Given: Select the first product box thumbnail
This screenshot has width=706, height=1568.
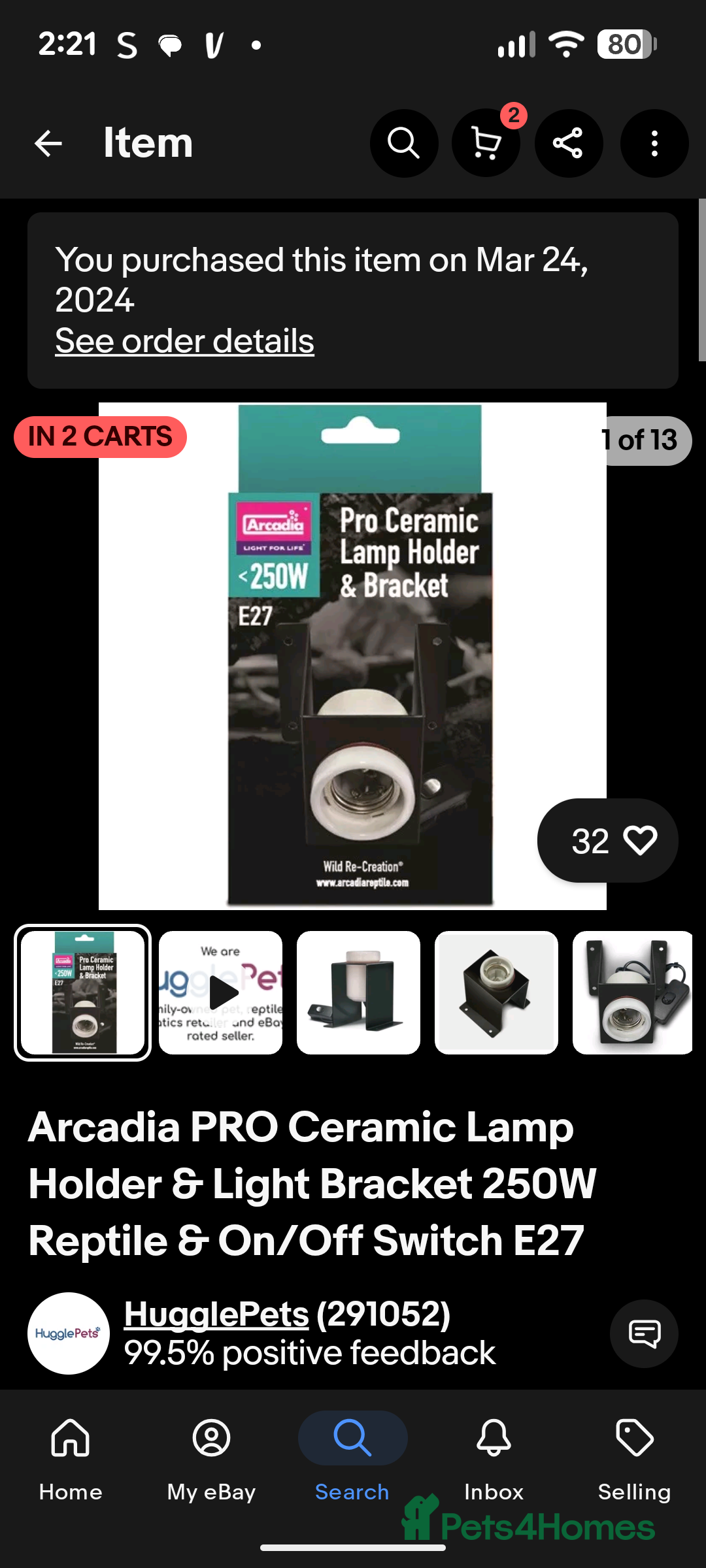Looking at the screenshot, I should click(x=82, y=992).
